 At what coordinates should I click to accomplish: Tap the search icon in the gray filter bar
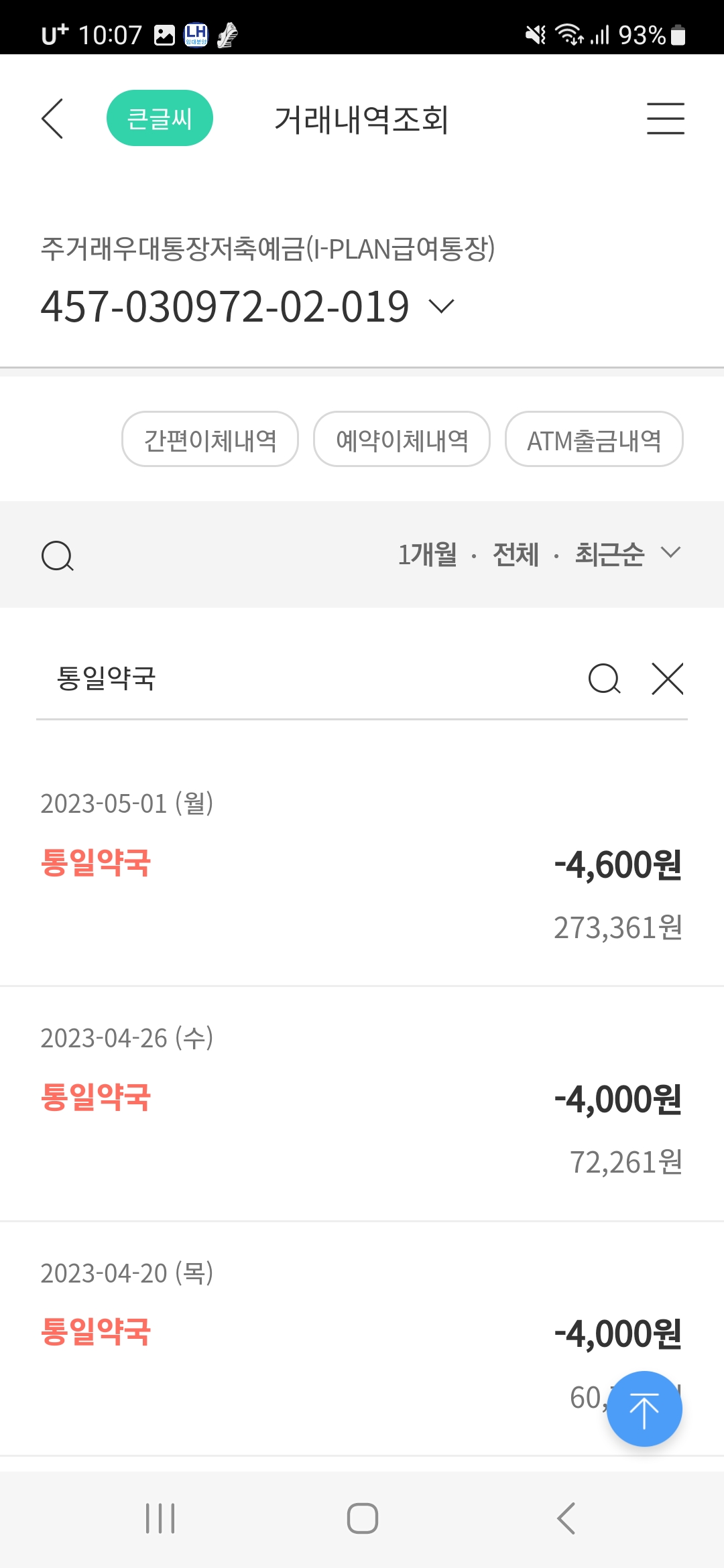click(x=58, y=556)
